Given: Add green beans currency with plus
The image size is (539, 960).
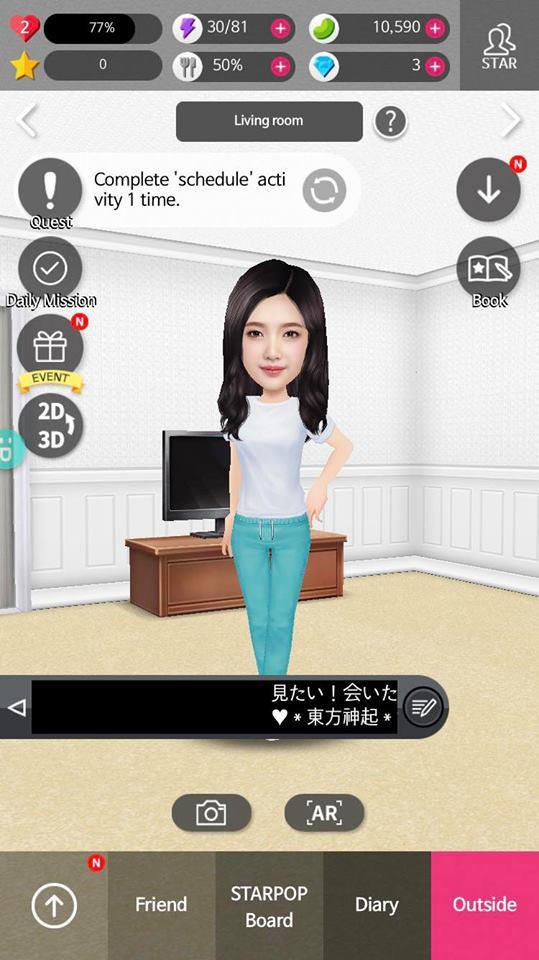Looking at the screenshot, I should pyautogui.click(x=435, y=28).
